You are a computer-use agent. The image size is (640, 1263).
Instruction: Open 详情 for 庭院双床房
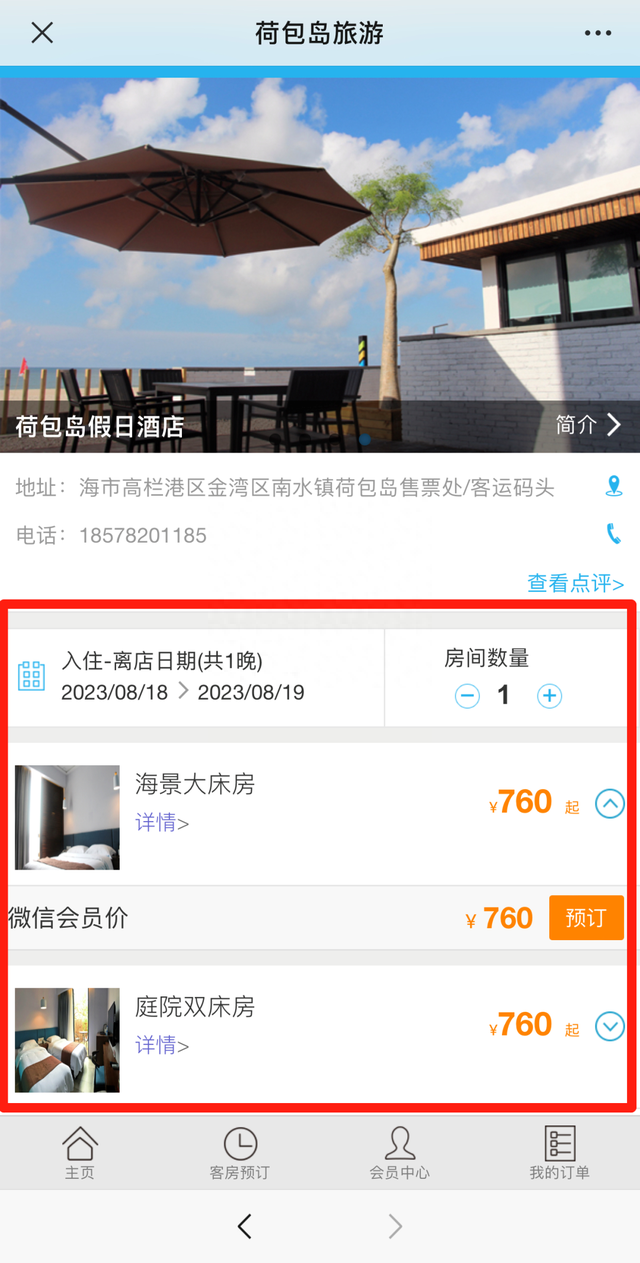click(x=162, y=1045)
